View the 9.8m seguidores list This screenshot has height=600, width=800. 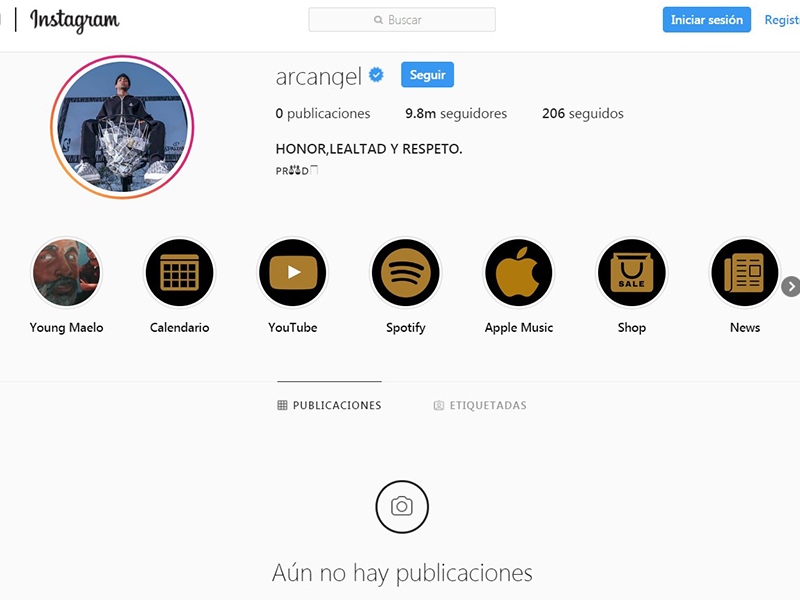pos(456,114)
